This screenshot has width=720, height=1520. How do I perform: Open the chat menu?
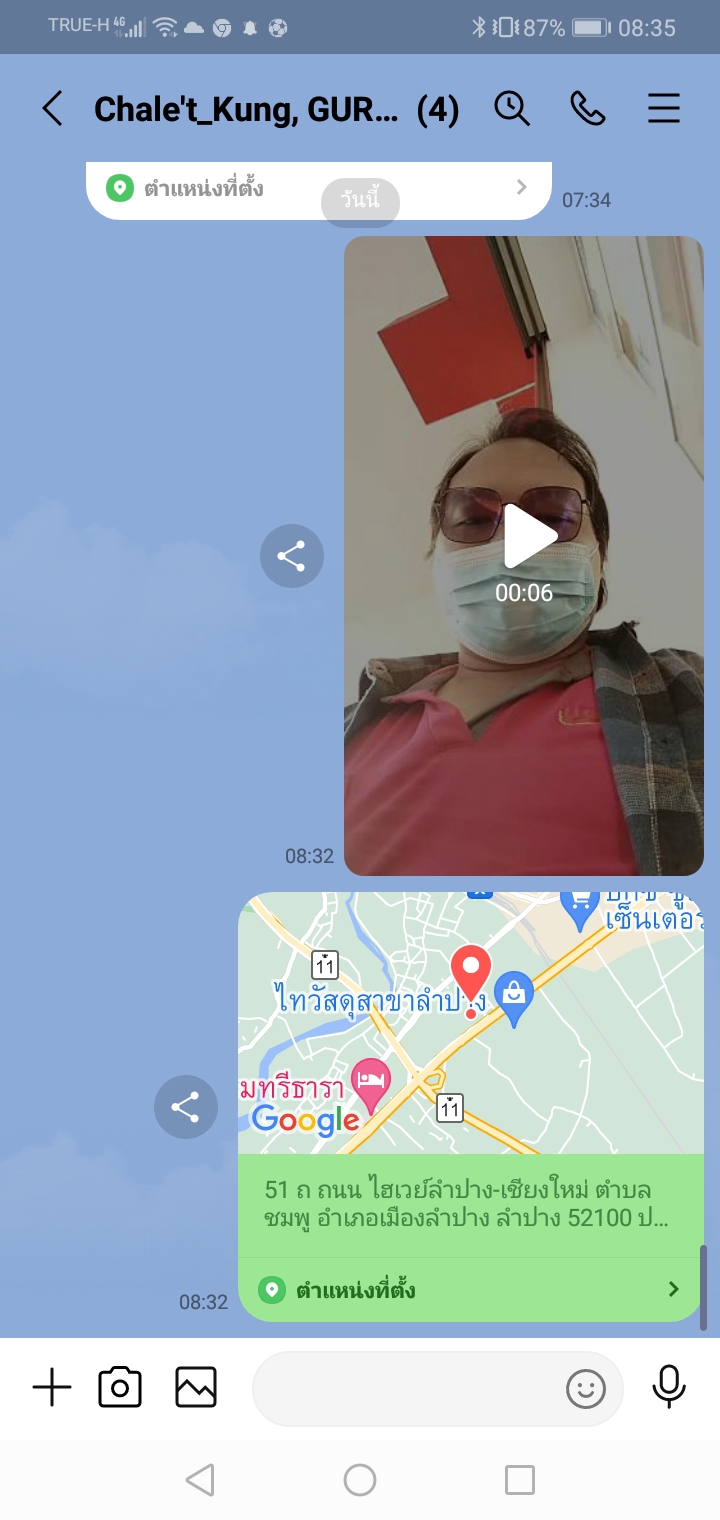(664, 108)
